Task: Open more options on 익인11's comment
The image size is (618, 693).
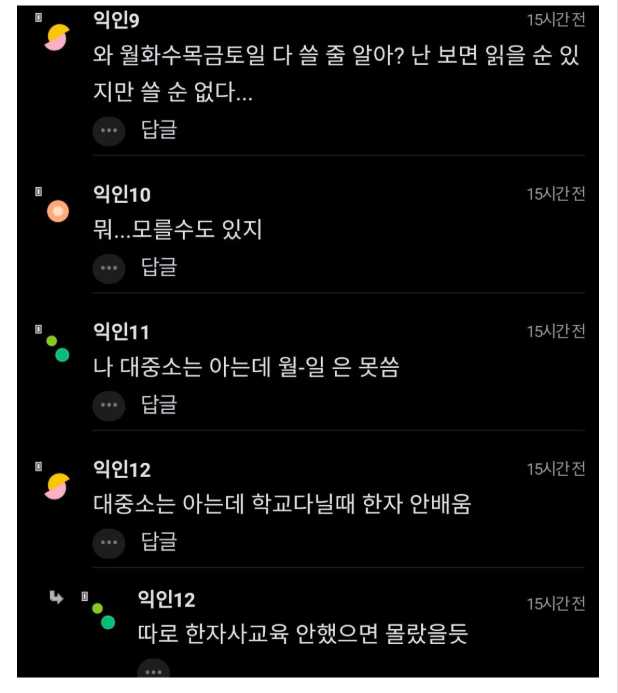Action: pos(108,406)
